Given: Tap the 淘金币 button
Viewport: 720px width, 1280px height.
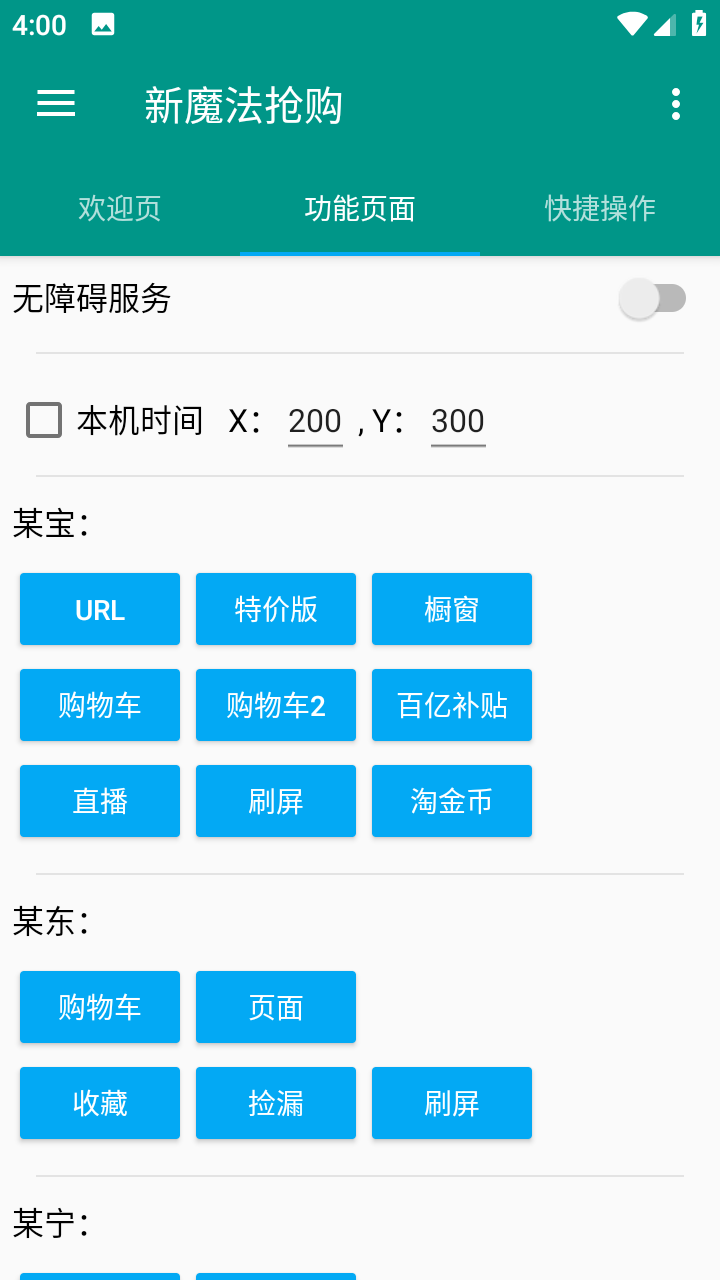Looking at the screenshot, I should coord(452,801).
